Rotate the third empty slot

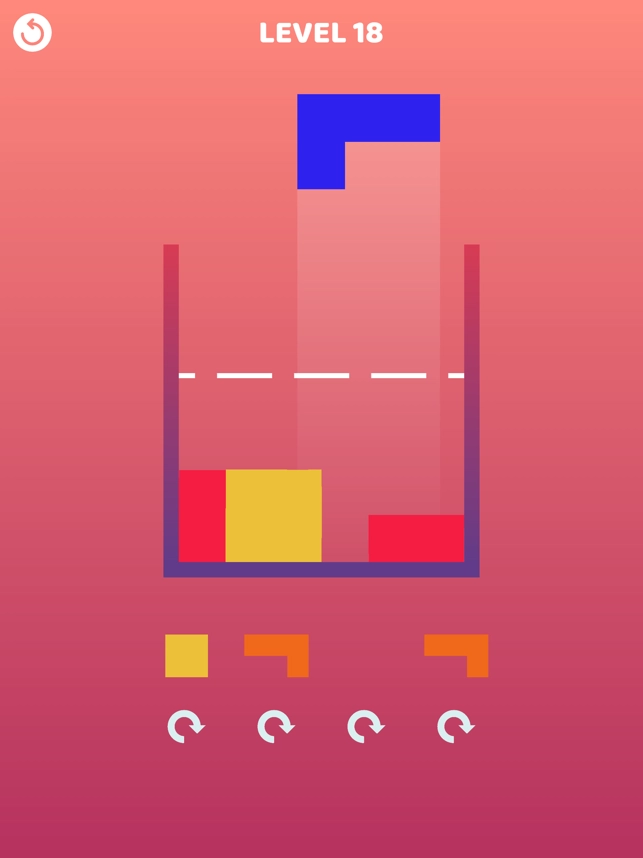tap(366, 726)
